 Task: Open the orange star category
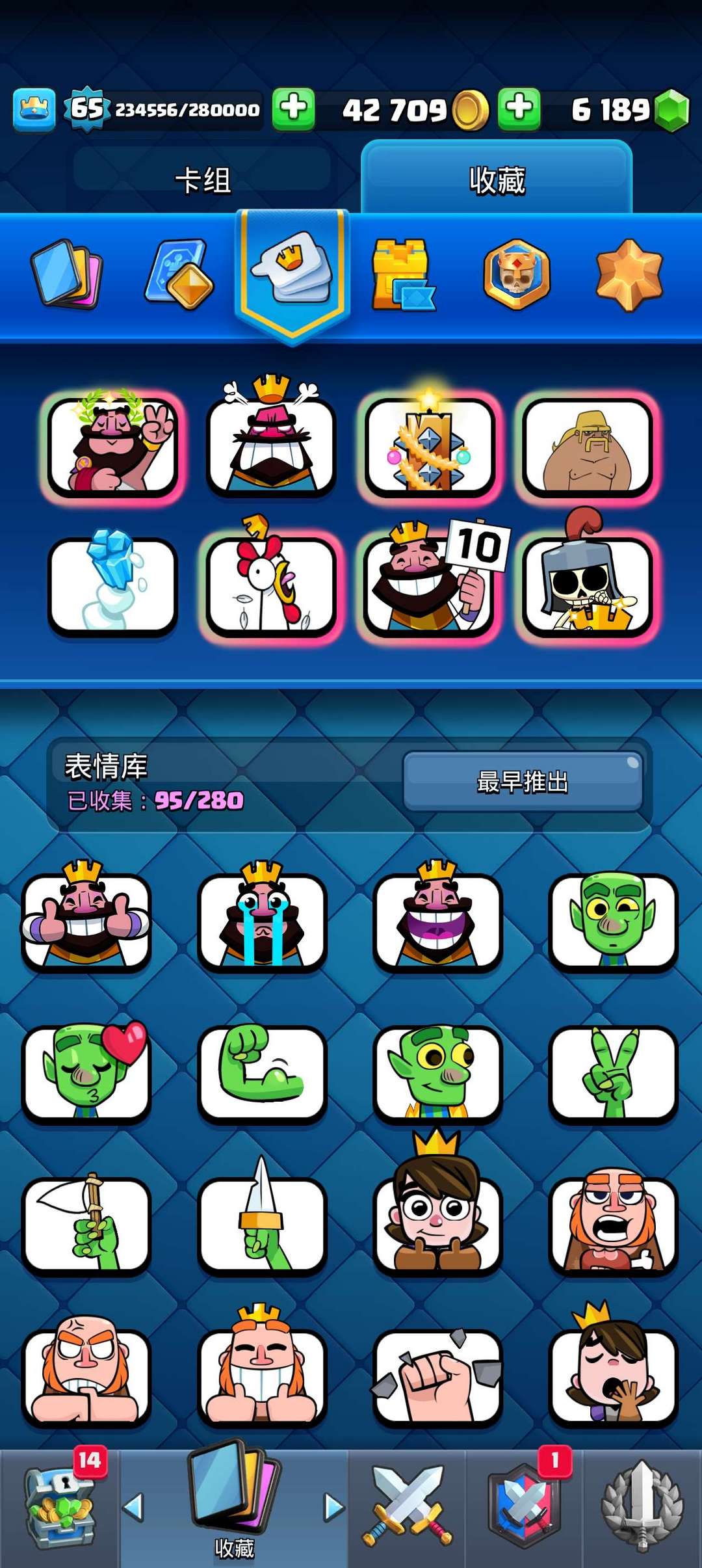[629, 274]
